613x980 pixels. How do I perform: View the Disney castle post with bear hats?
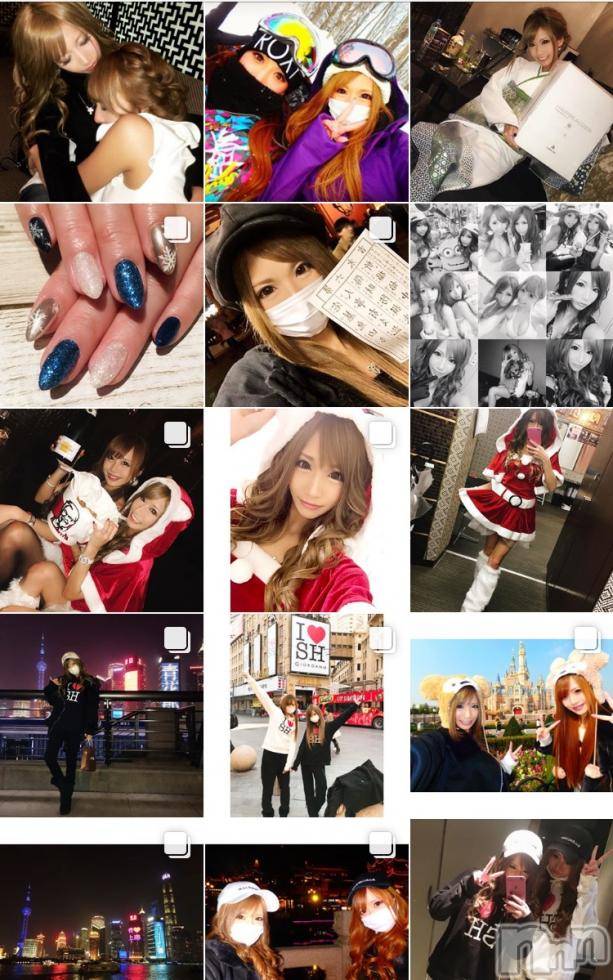511,715
